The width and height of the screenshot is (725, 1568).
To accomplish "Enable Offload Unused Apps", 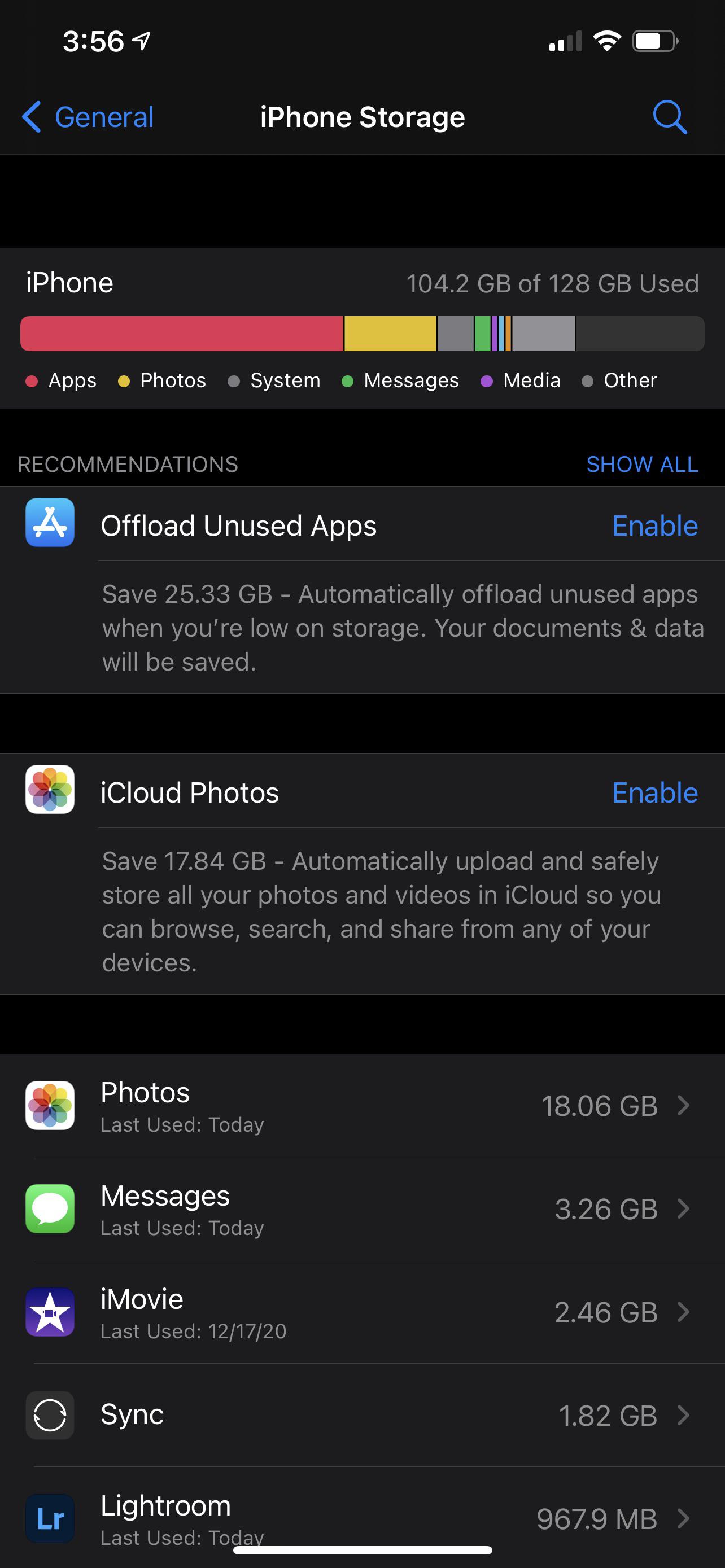I will click(x=654, y=525).
